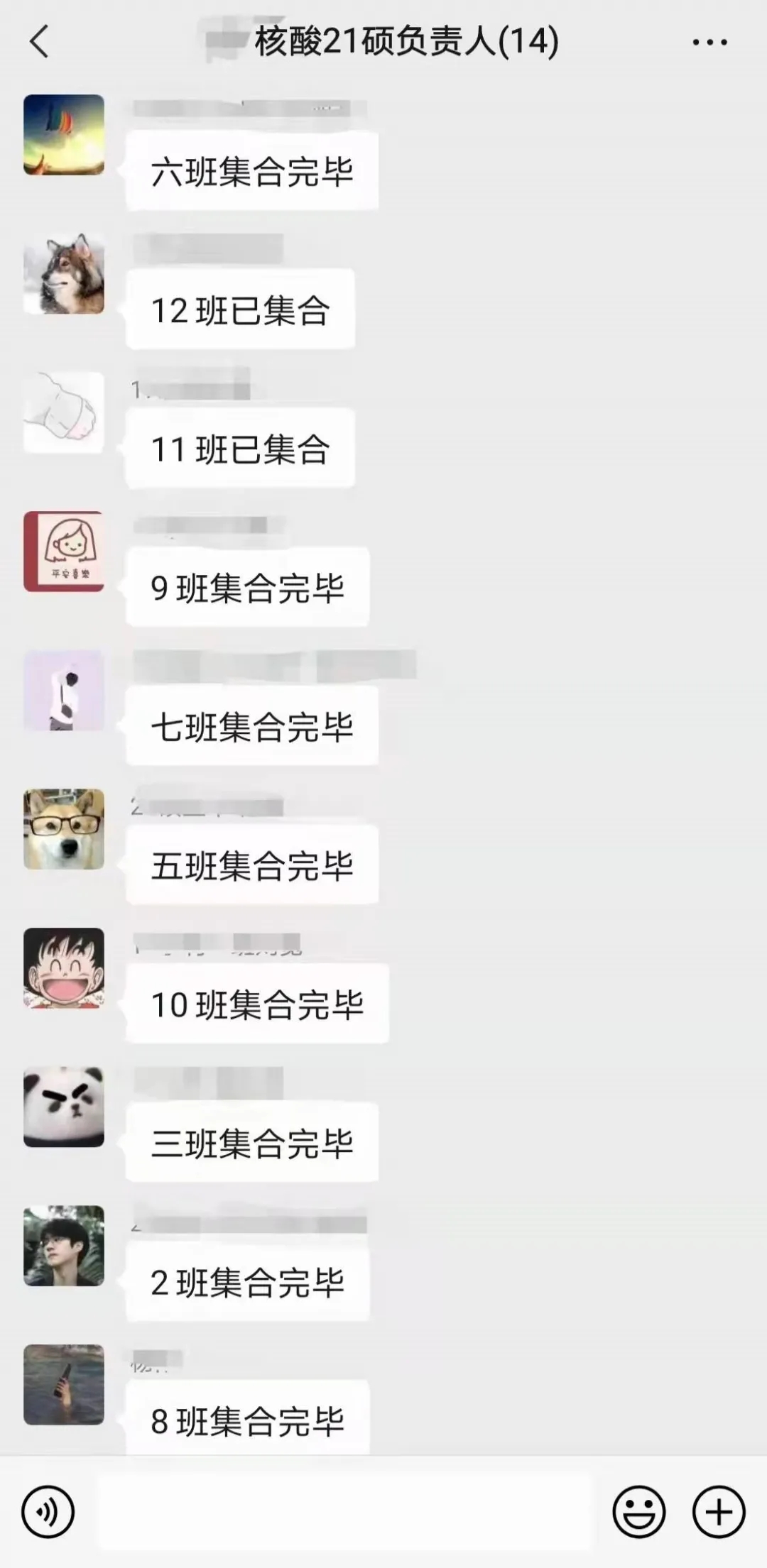Open the plus attachment menu
Viewport: 767px width, 1568px height.
[x=718, y=1513]
